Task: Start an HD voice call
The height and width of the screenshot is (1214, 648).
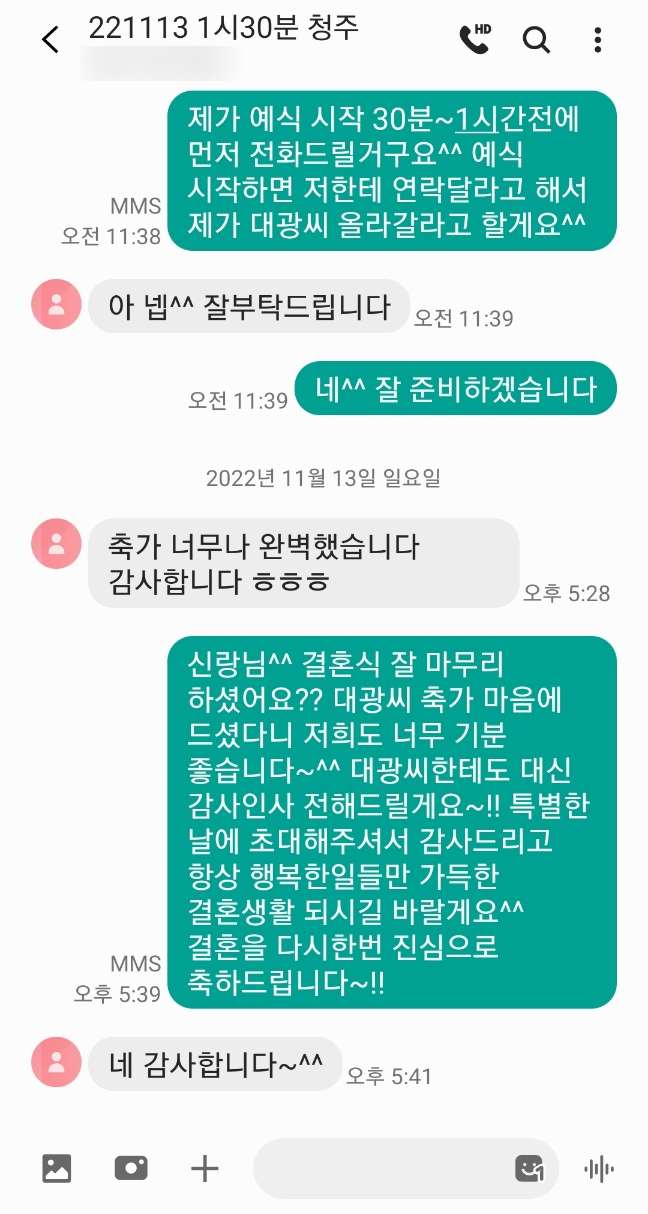Action: pos(474,39)
